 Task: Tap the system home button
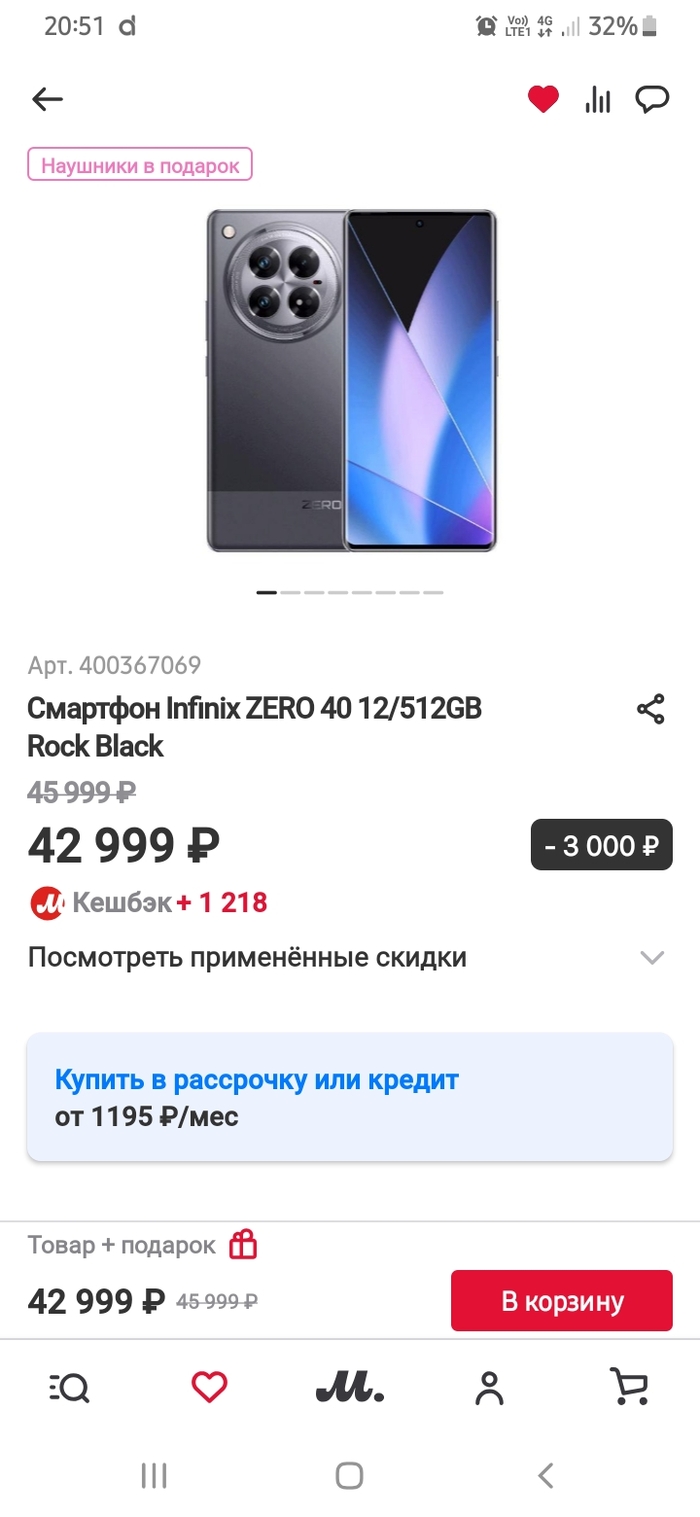pyautogui.click(x=349, y=1475)
